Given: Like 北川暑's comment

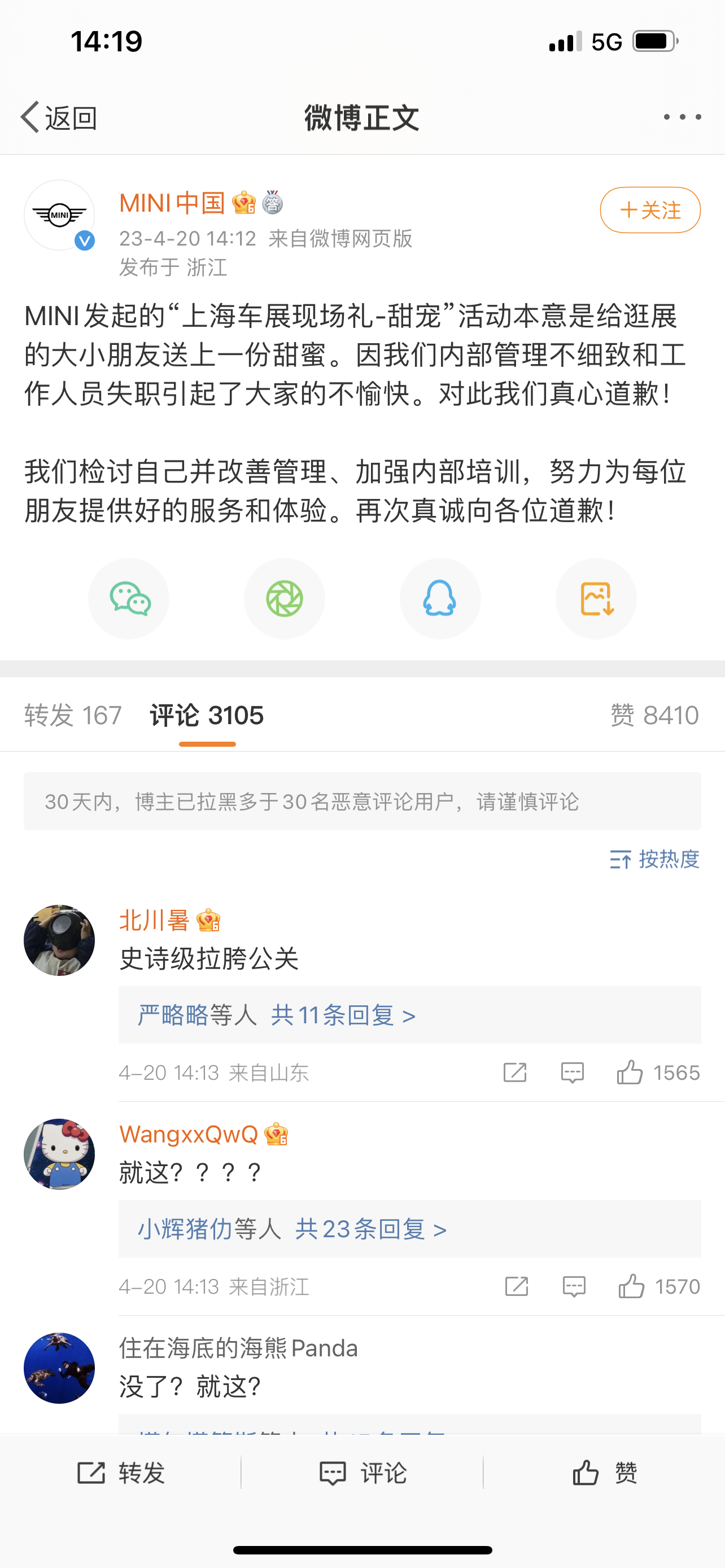Looking at the screenshot, I should point(630,1072).
